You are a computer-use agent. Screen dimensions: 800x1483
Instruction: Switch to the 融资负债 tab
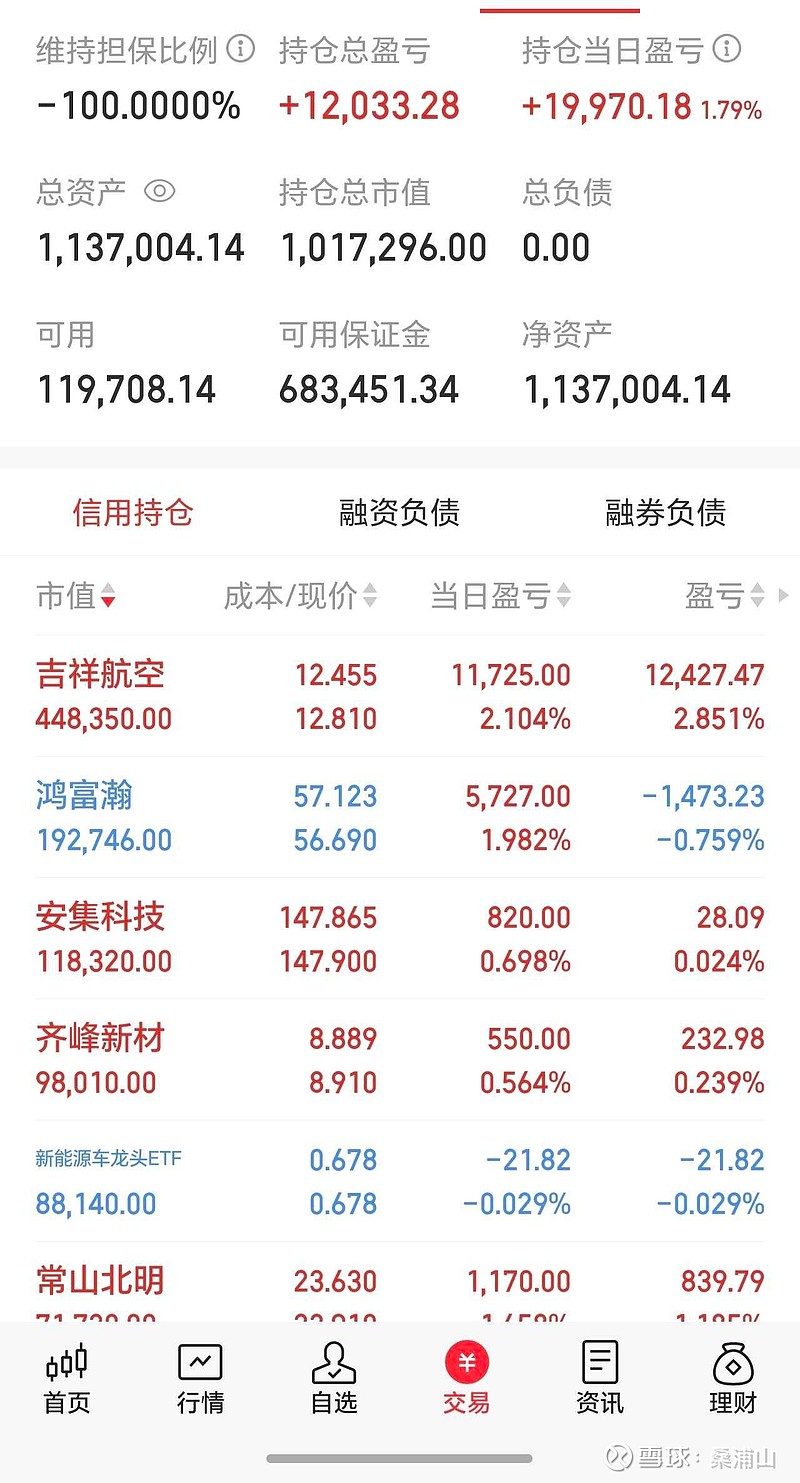click(x=399, y=513)
